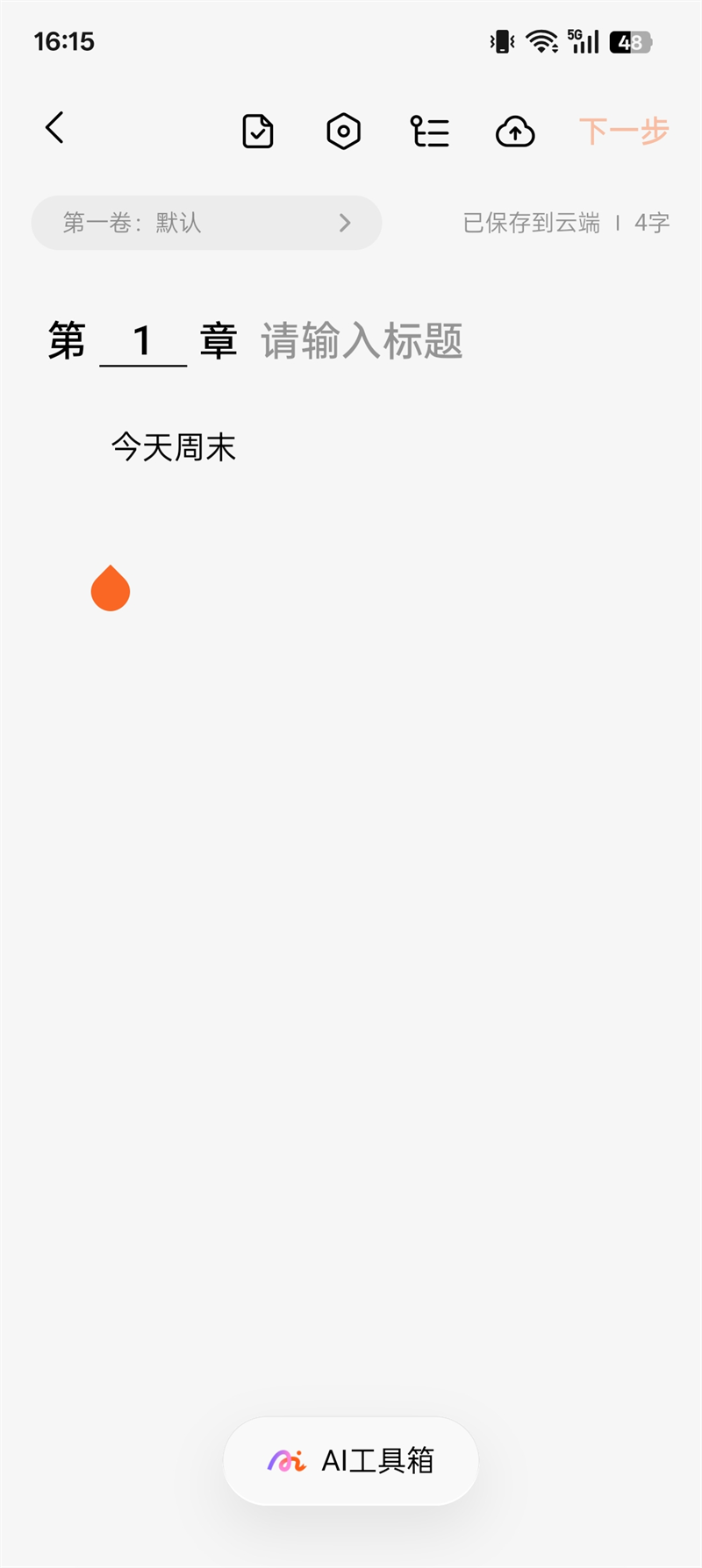Select the 请输入标题 title field
Screen dimensions: 702x1568
(x=362, y=342)
